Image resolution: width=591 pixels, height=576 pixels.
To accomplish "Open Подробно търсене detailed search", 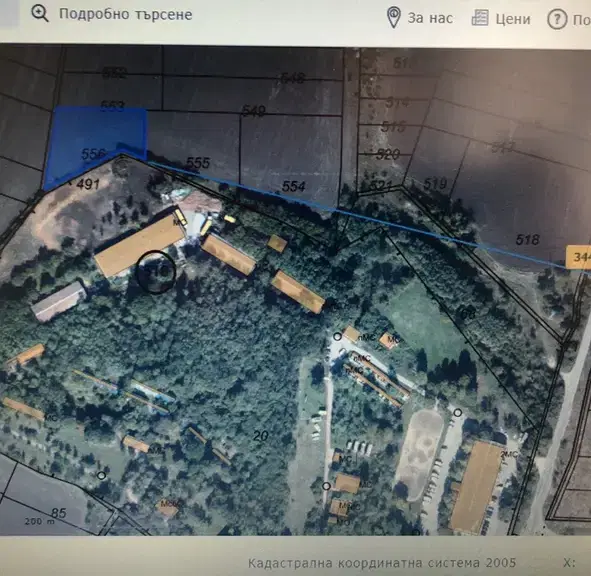I will click(x=112, y=14).
